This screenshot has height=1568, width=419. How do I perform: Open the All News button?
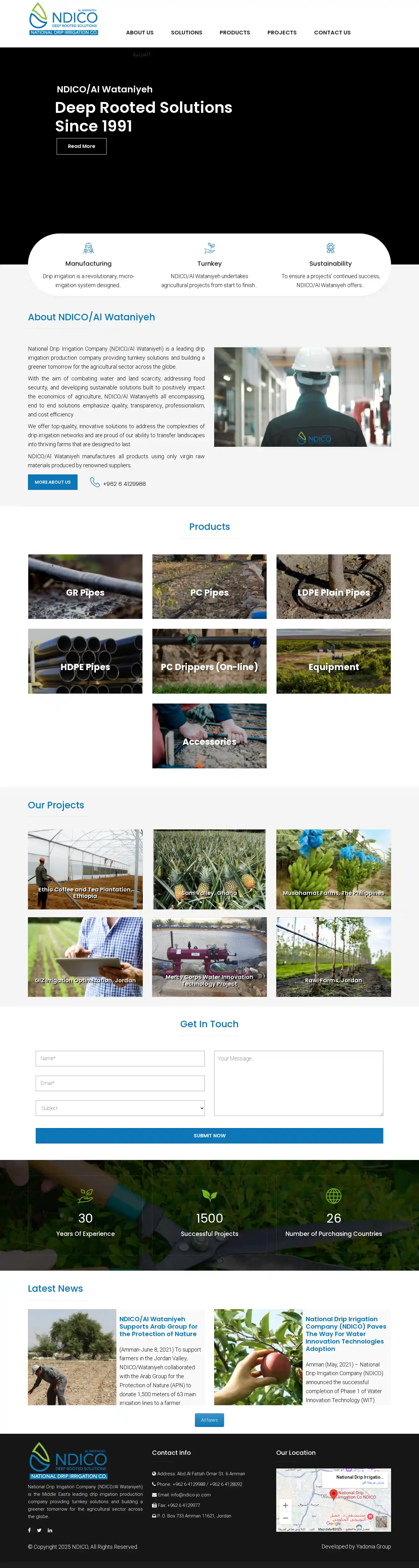(x=209, y=1420)
